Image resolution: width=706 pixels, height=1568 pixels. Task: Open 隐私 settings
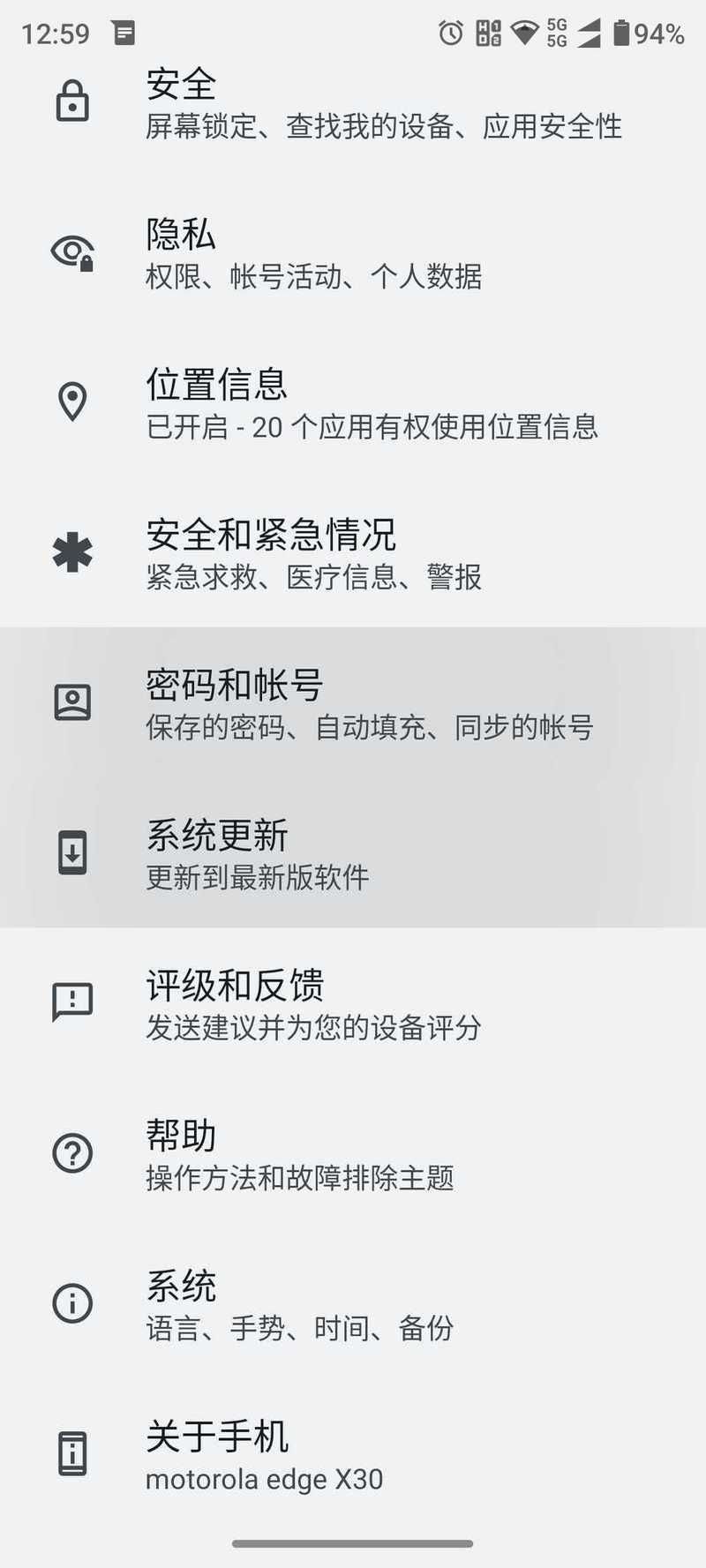pyautogui.click(x=353, y=252)
